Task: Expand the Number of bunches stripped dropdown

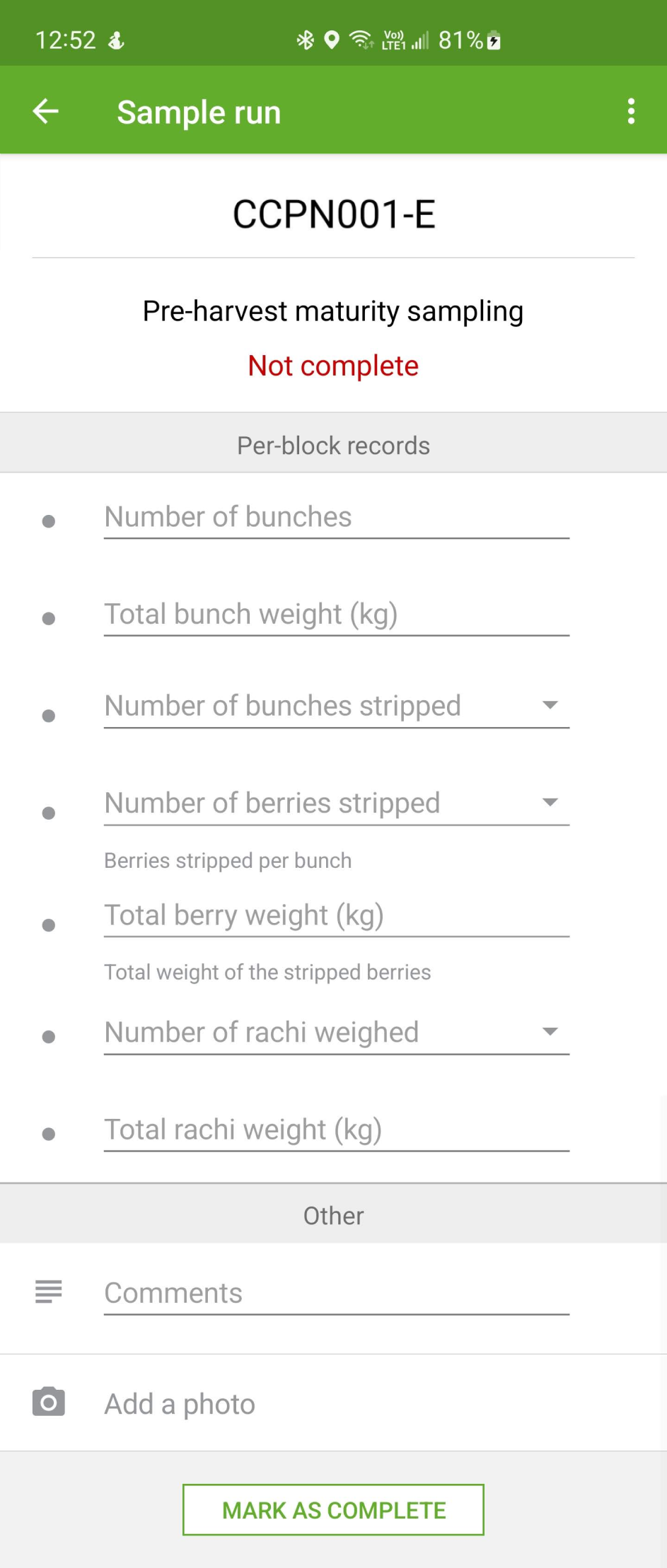Action: click(336, 706)
